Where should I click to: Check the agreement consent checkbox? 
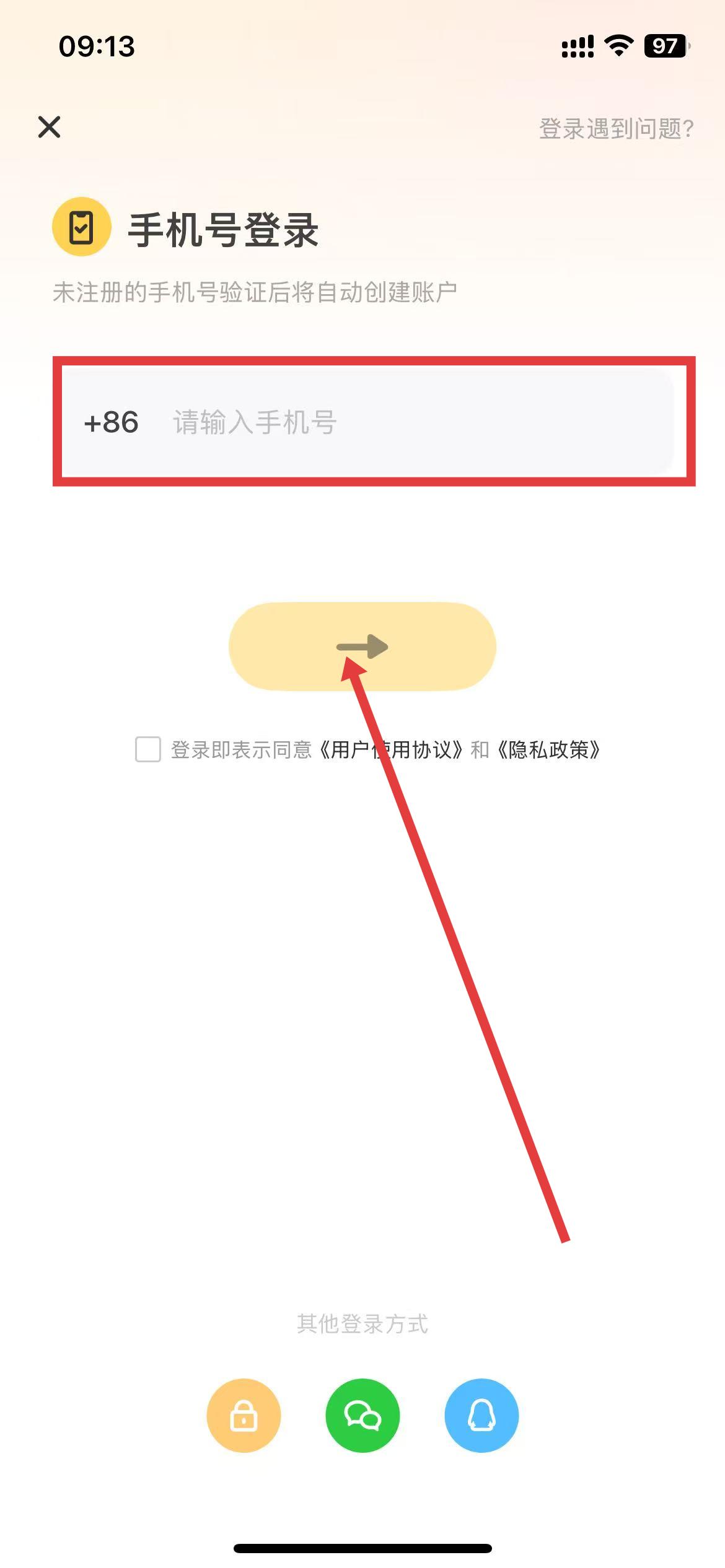148,749
